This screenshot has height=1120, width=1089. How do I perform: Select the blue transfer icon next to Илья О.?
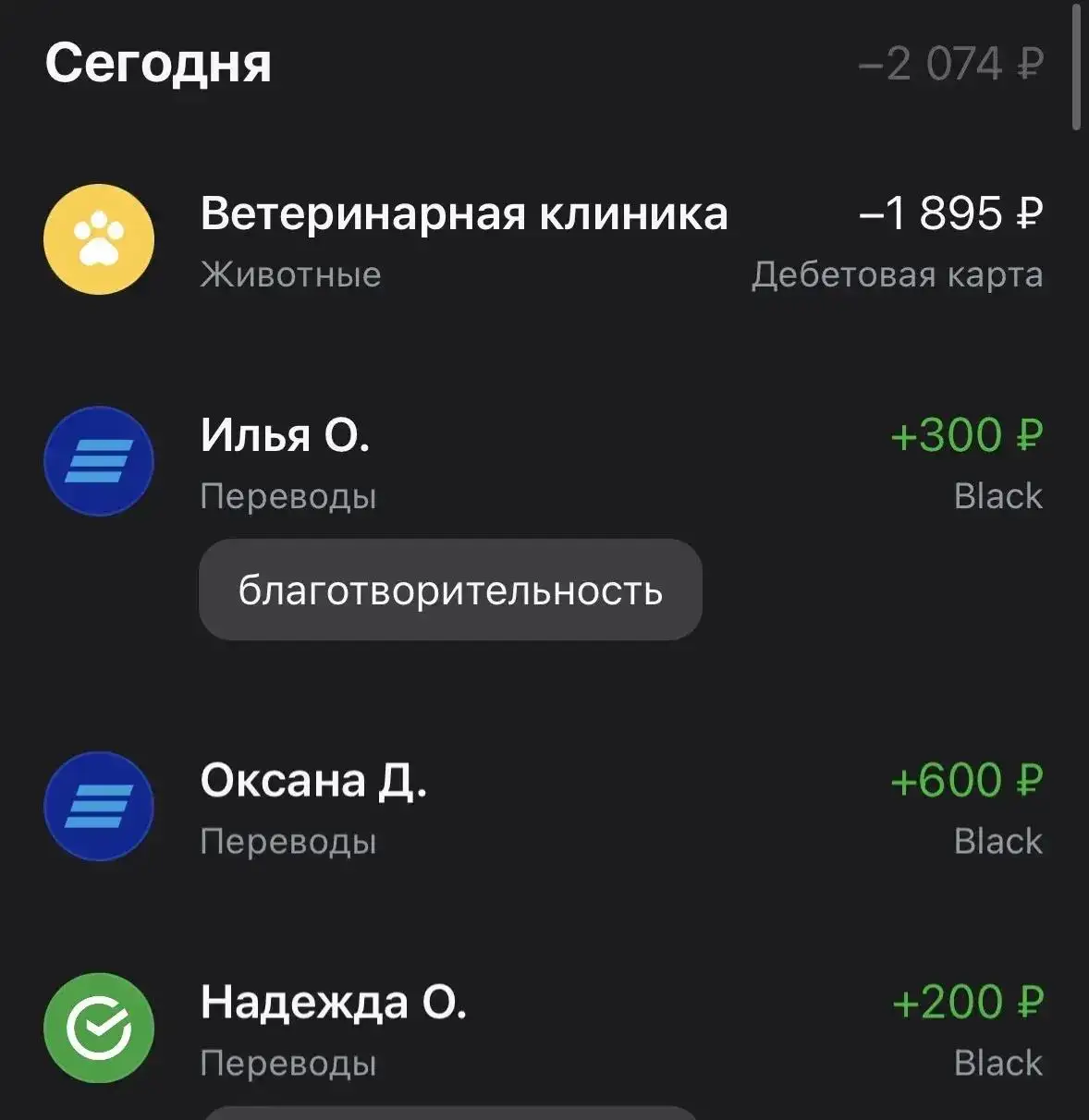pyautogui.click(x=98, y=462)
